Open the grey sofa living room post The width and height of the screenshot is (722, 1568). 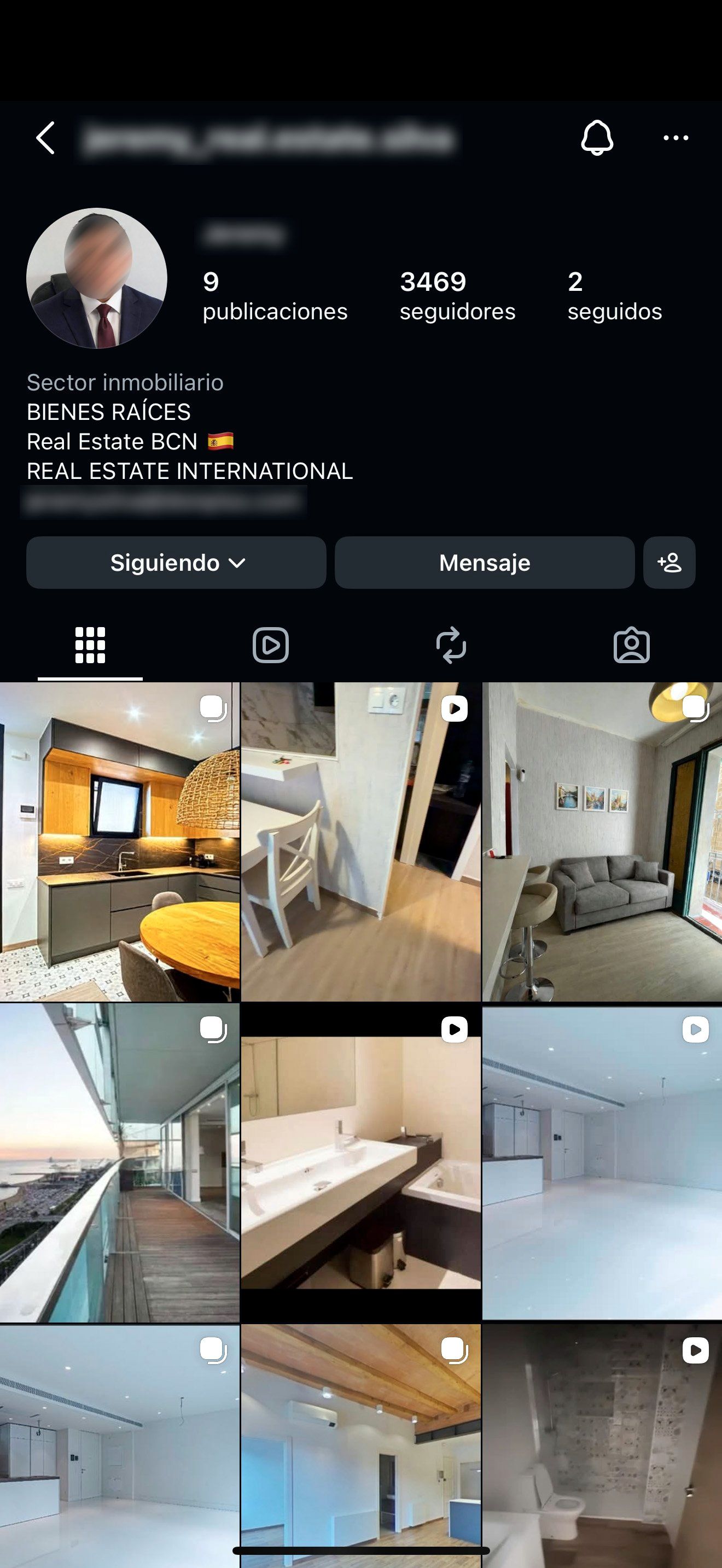coord(602,842)
